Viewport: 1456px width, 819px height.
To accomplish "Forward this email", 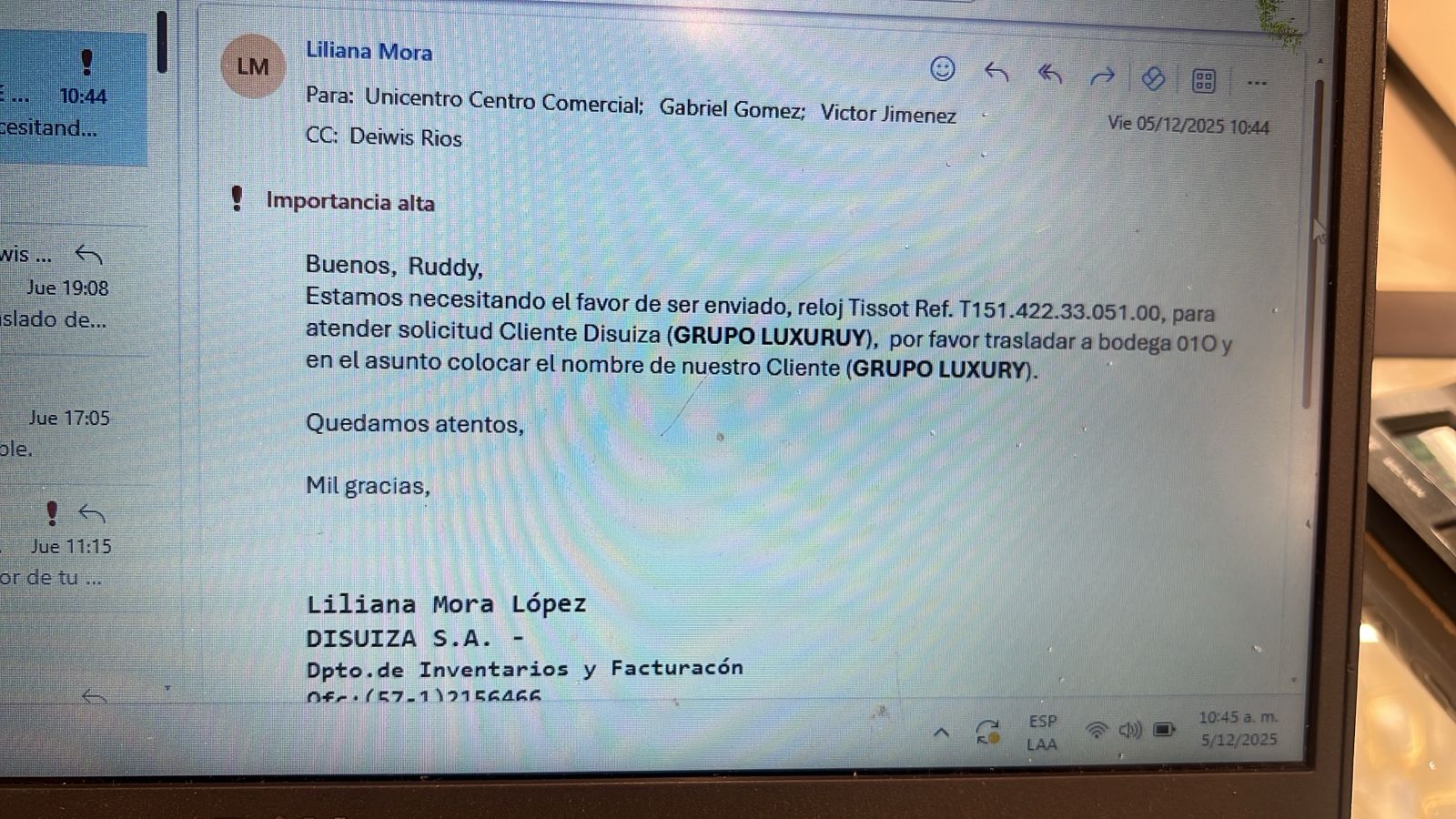I will pos(1102,76).
